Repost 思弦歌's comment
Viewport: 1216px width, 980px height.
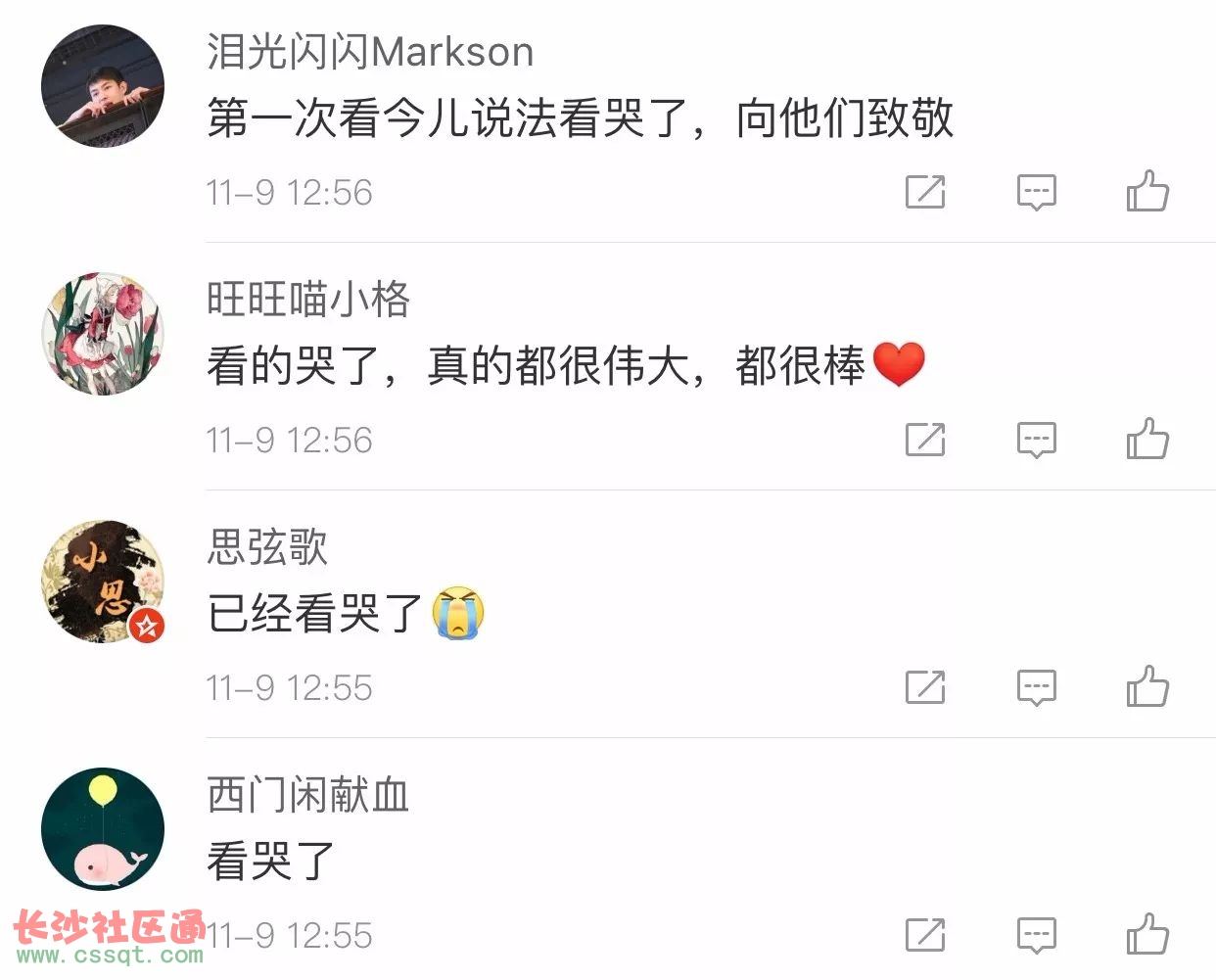pos(925,687)
